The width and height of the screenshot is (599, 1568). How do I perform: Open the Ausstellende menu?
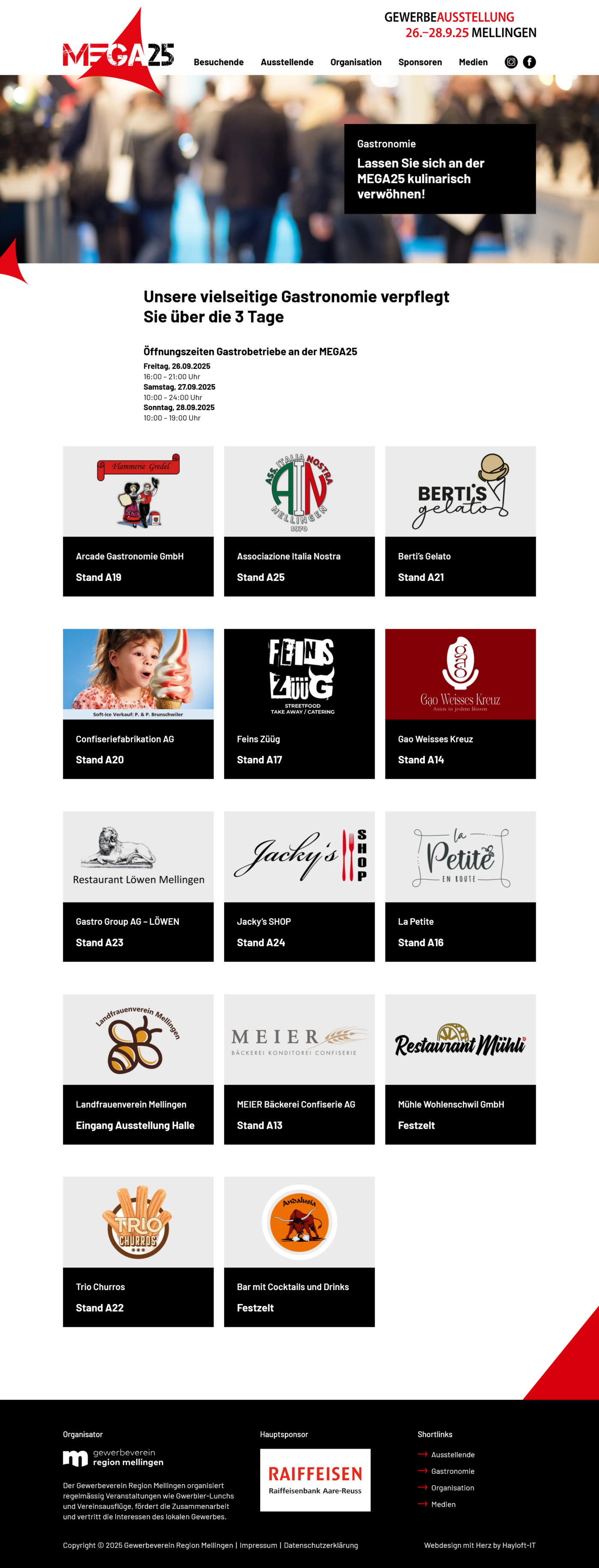(287, 62)
